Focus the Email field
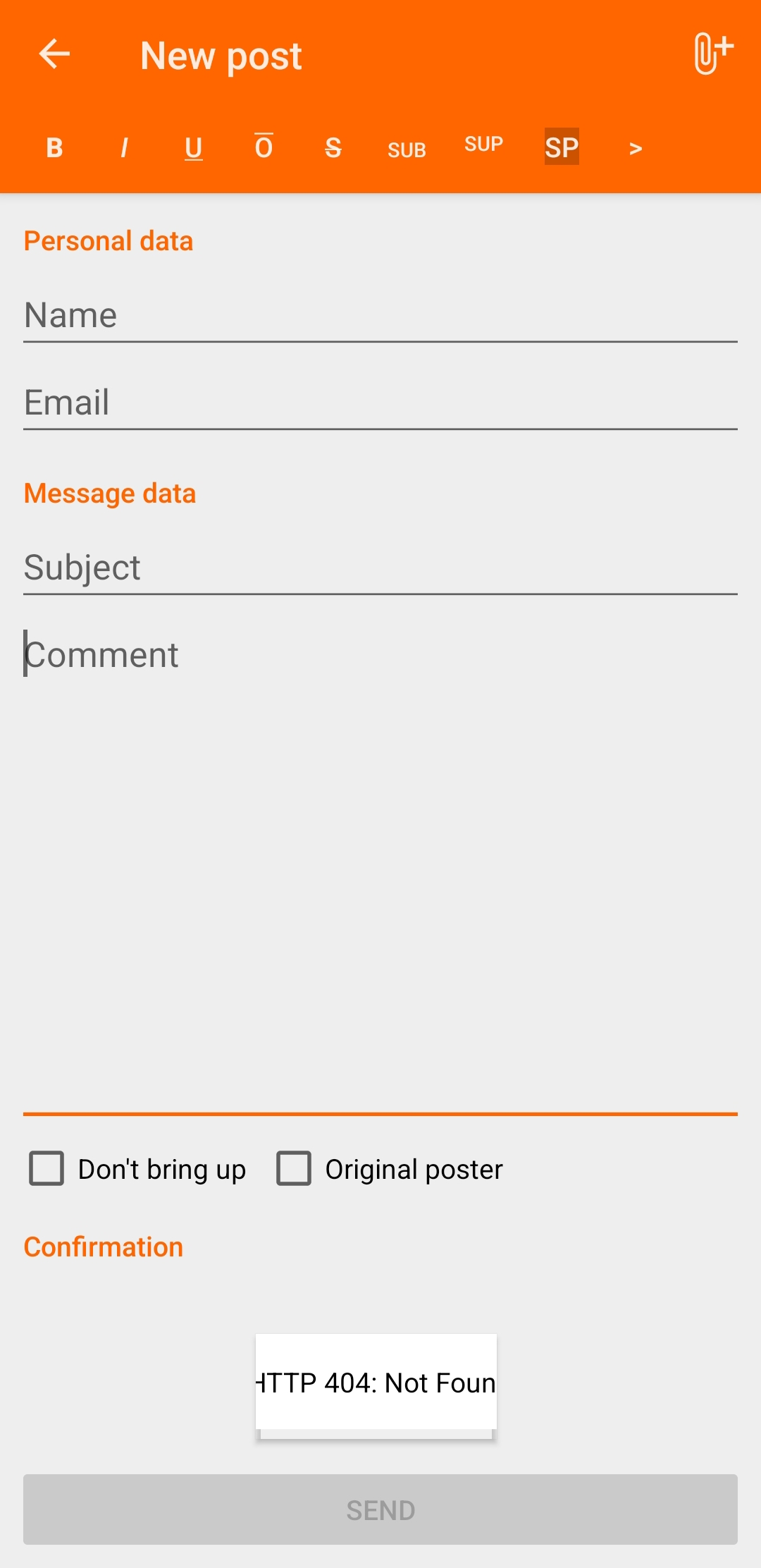The image size is (761, 1568). click(380, 403)
